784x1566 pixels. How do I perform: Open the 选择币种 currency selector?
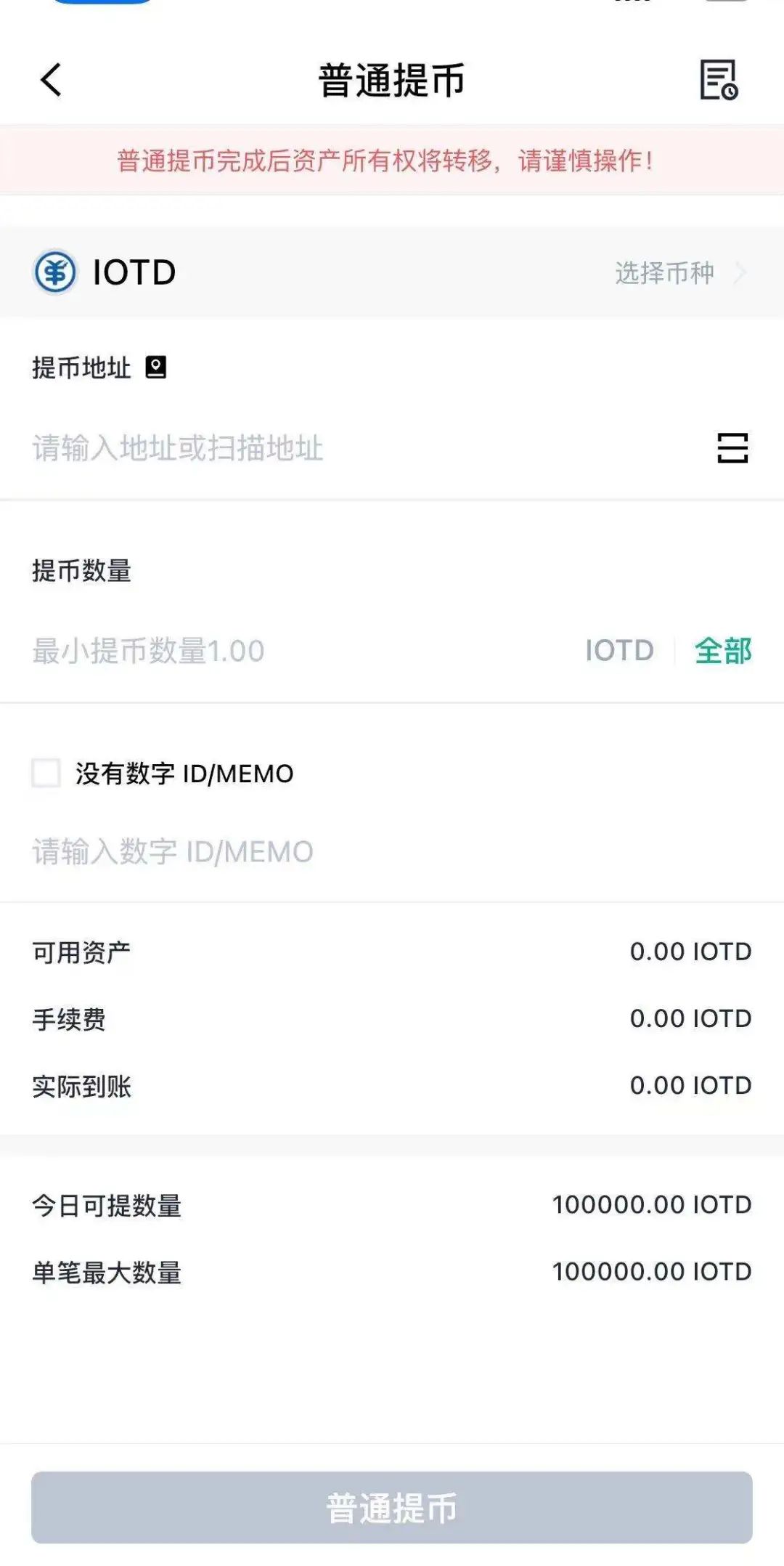point(663,272)
